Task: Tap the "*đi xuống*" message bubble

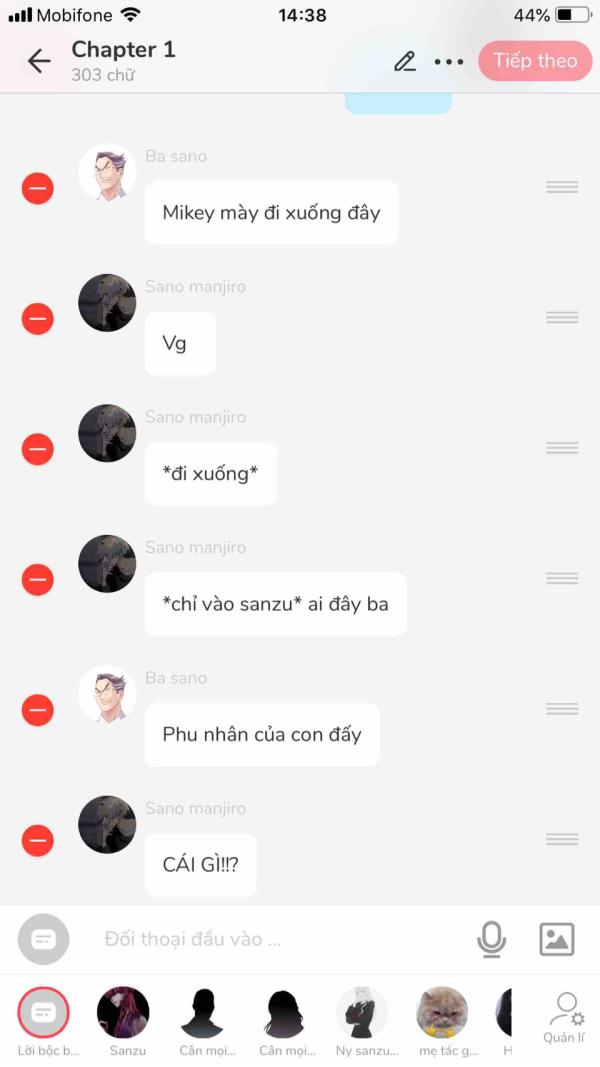Action: (x=210, y=474)
